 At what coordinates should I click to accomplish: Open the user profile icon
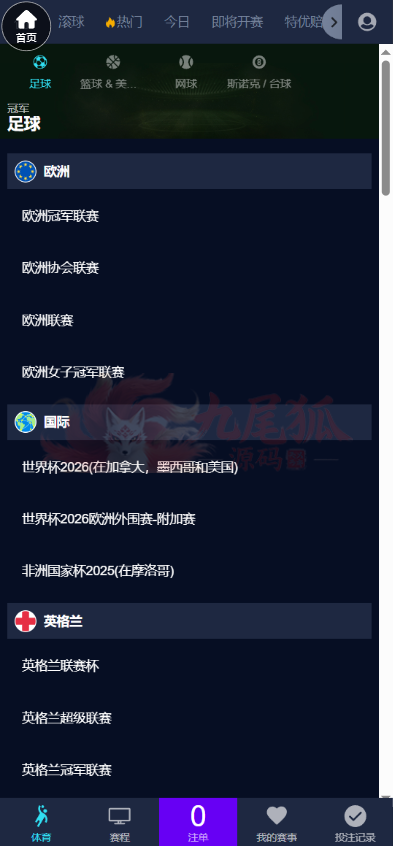pyautogui.click(x=367, y=22)
